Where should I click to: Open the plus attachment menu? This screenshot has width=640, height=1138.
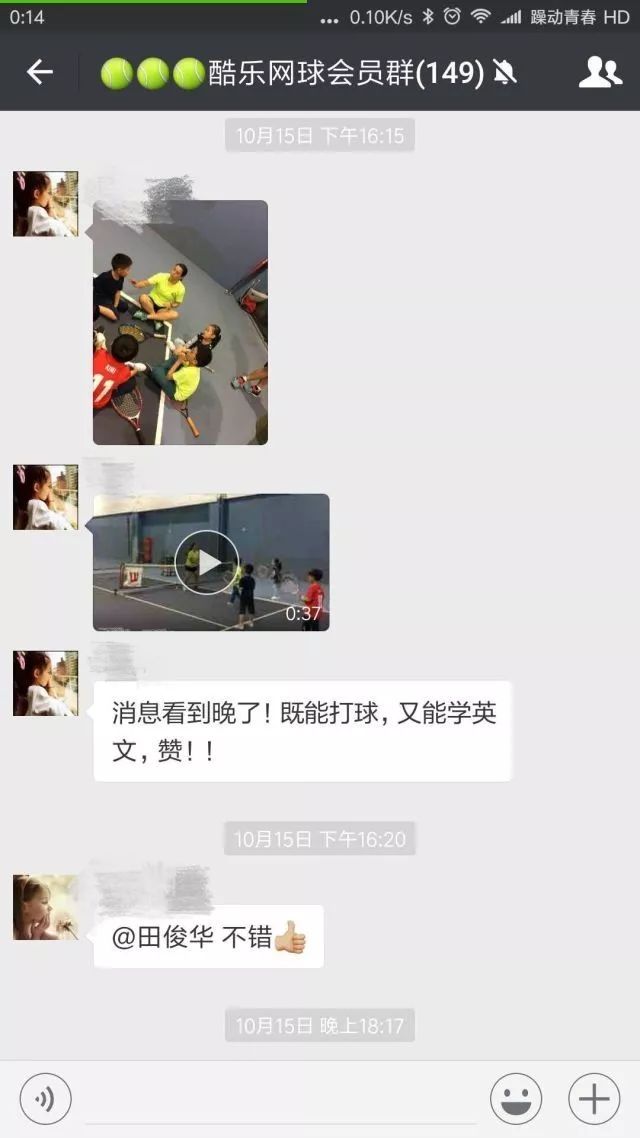pyautogui.click(x=594, y=1100)
